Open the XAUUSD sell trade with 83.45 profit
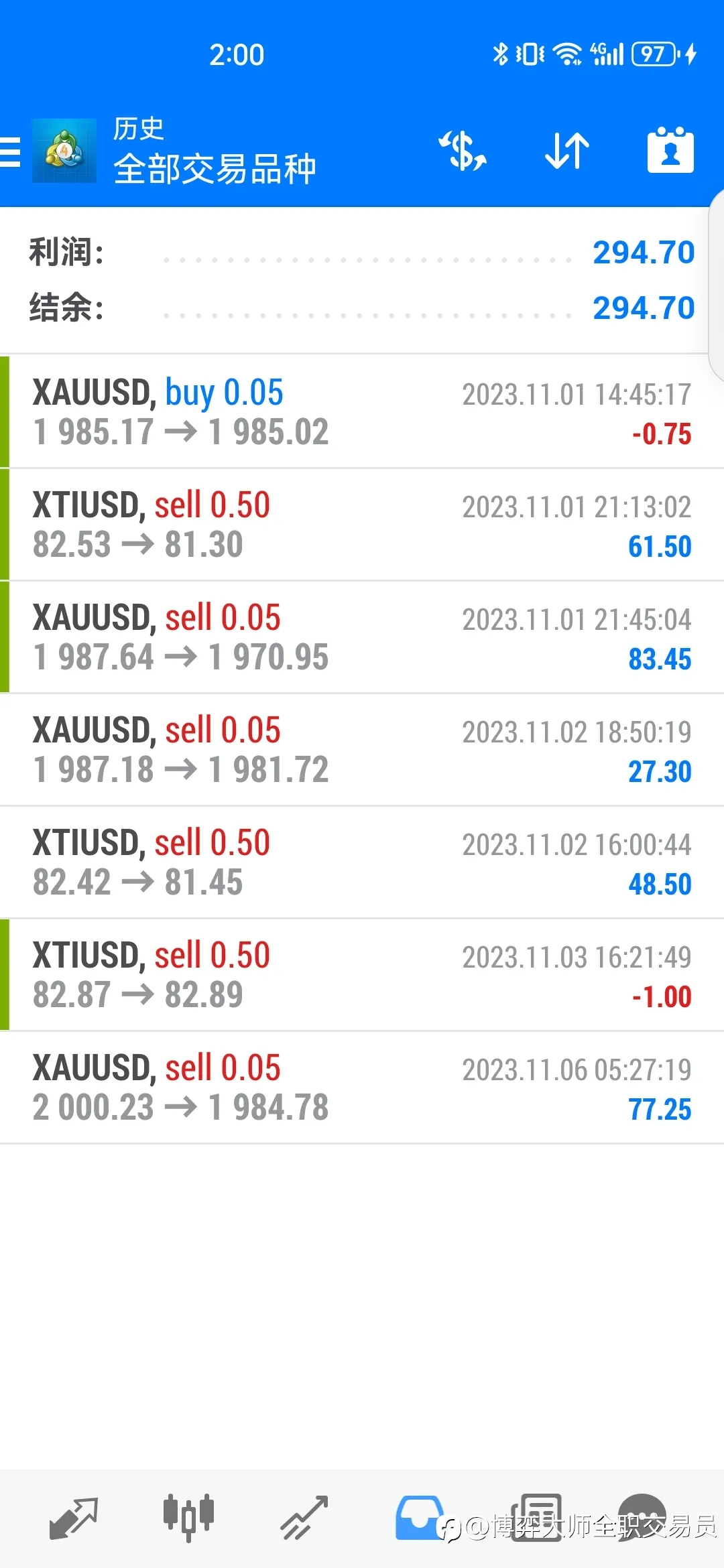Screen dimensions: 724x1568 tap(362, 637)
